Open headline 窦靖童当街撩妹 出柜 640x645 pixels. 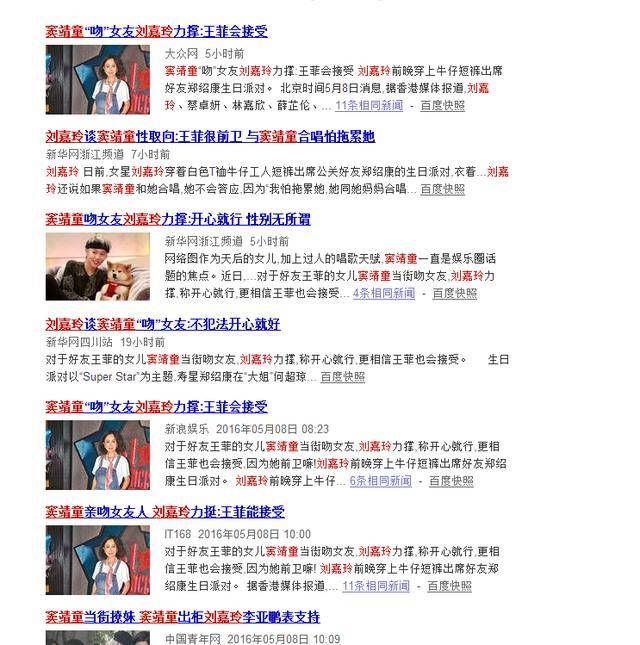click(182, 617)
